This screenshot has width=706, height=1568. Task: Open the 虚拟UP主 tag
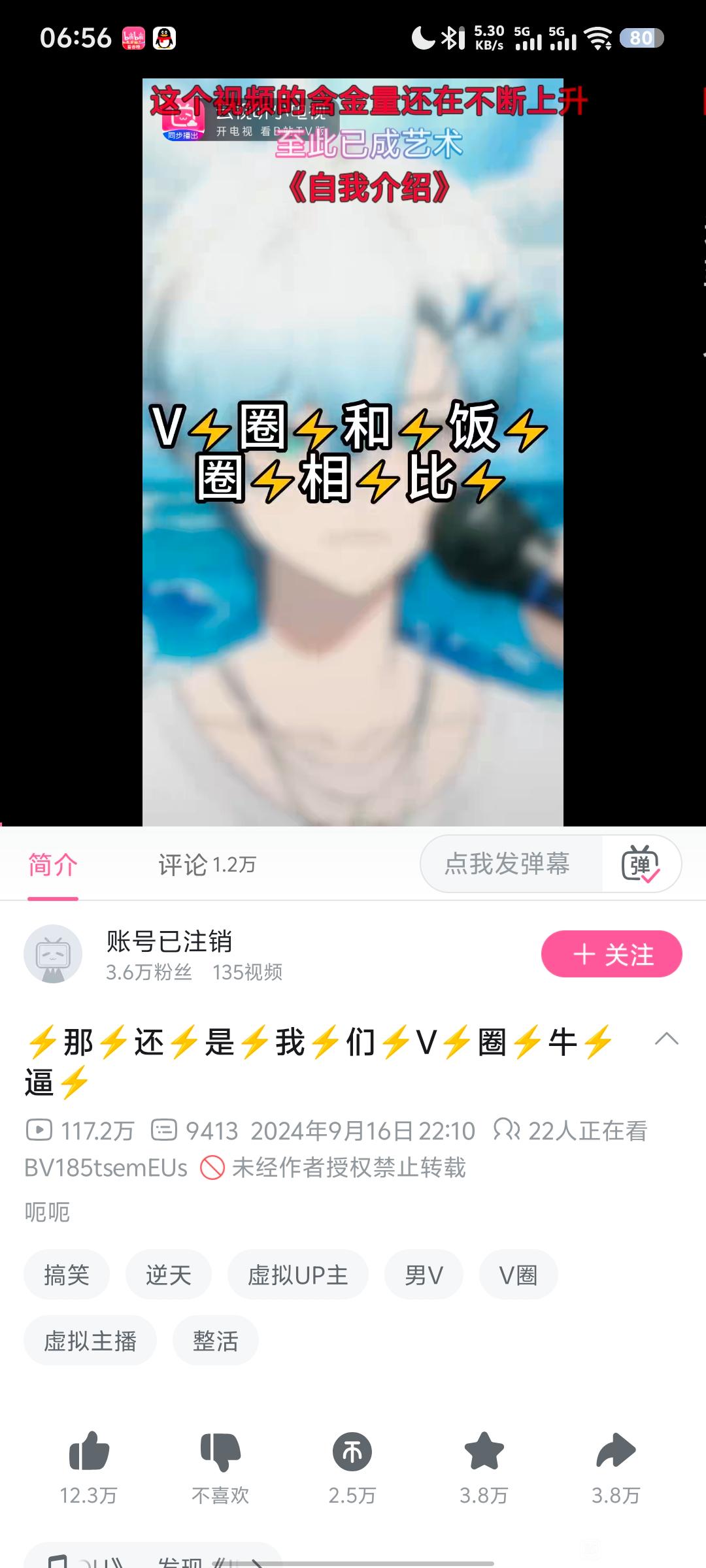[297, 1275]
